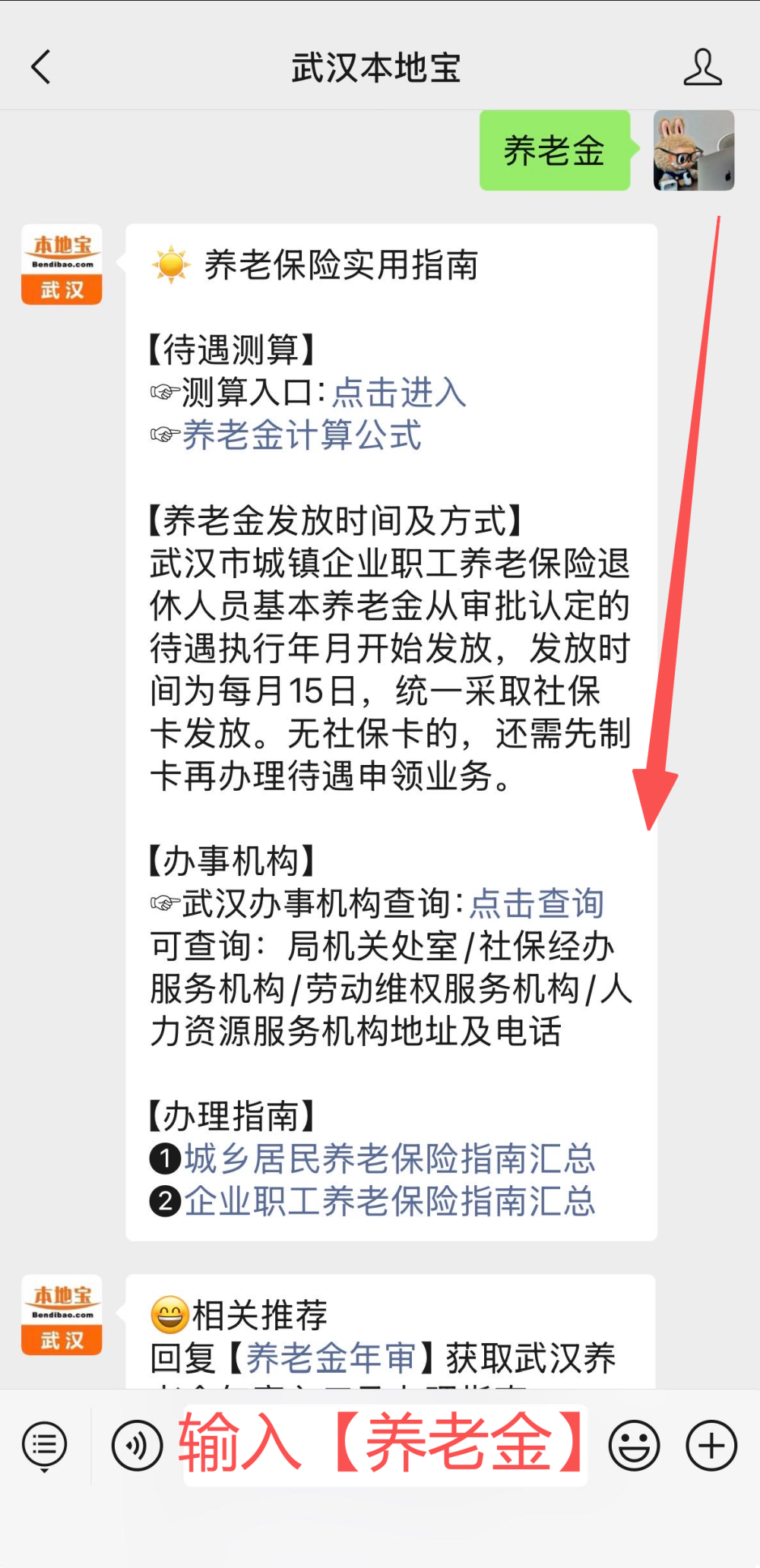Click 点击查询 to find service agencies
760x1568 pixels.
(x=537, y=904)
